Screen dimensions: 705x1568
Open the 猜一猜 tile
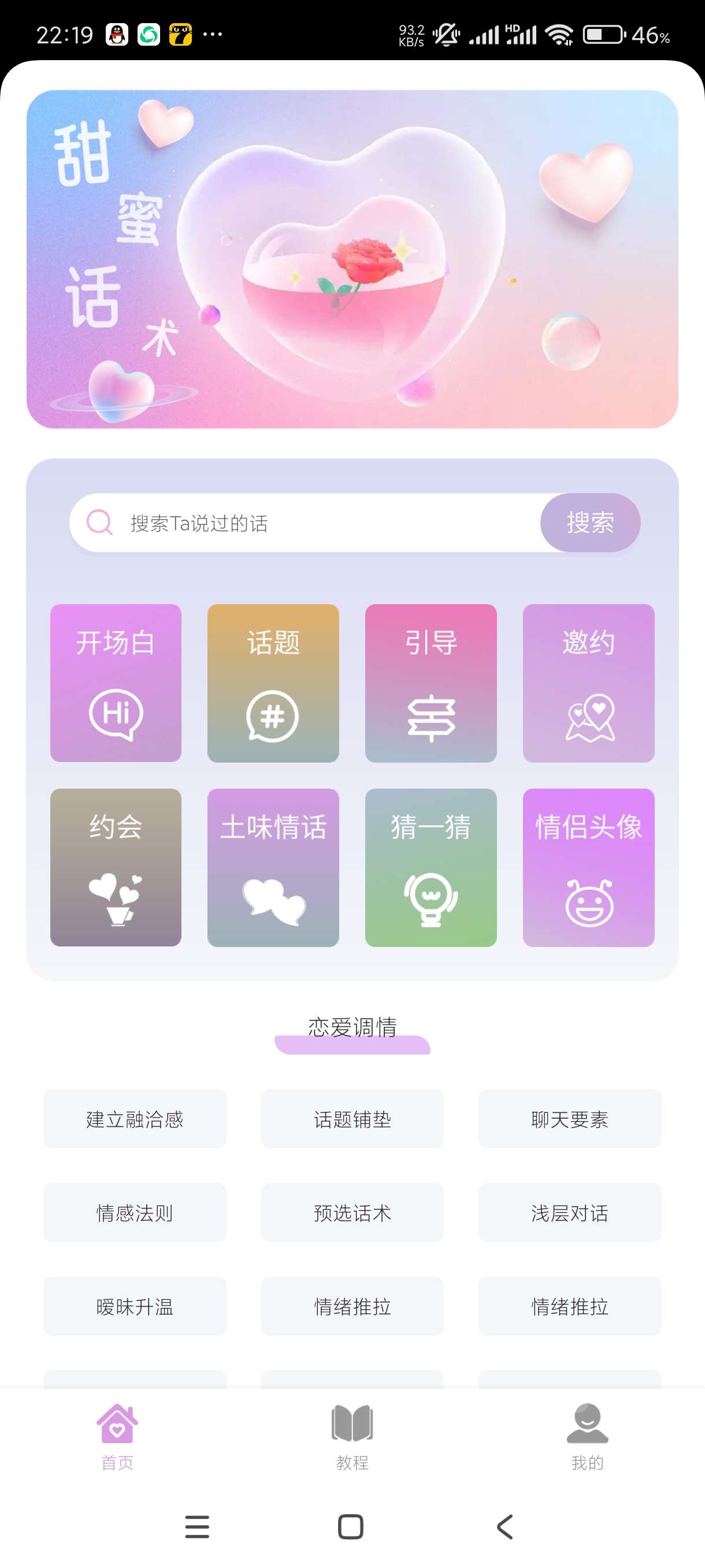(x=431, y=867)
